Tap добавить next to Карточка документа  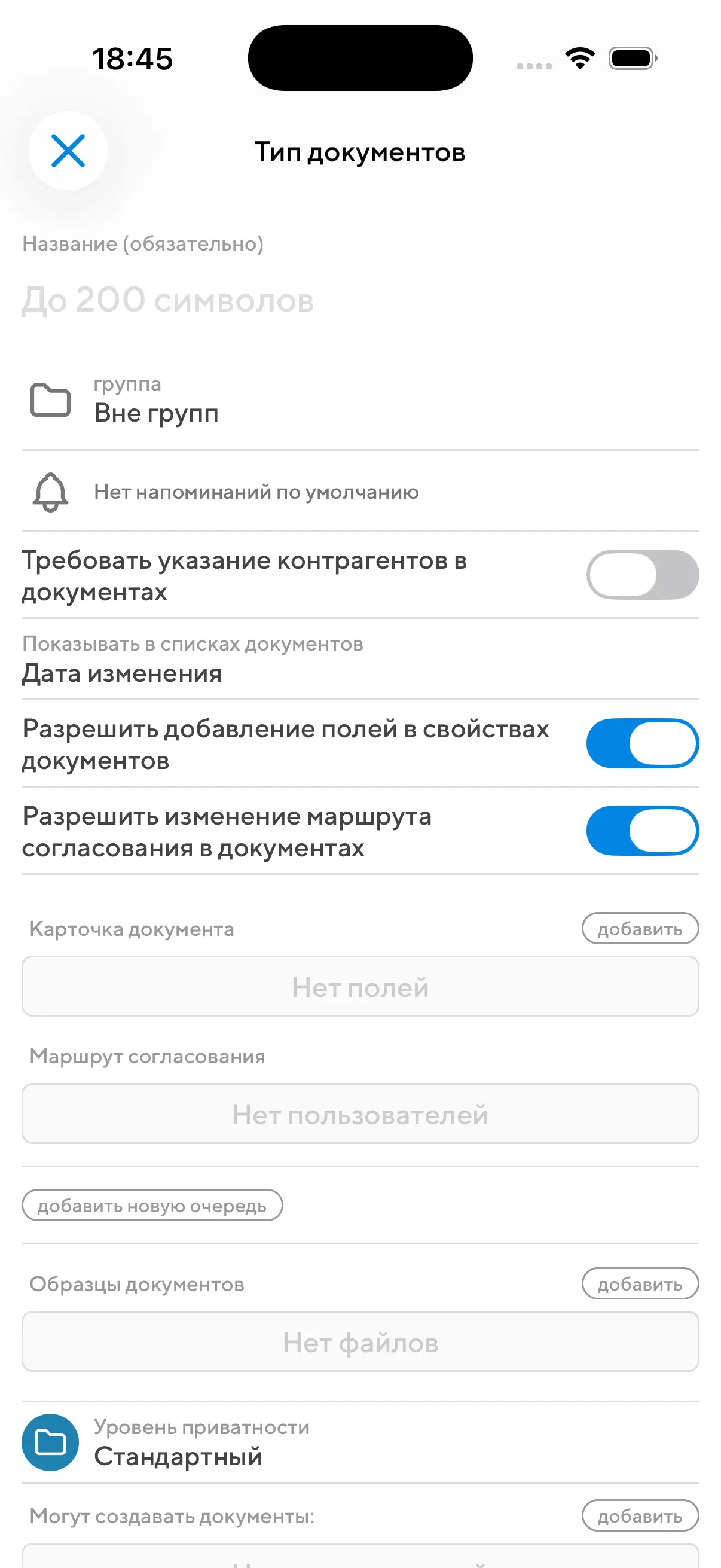coord(640,928)
